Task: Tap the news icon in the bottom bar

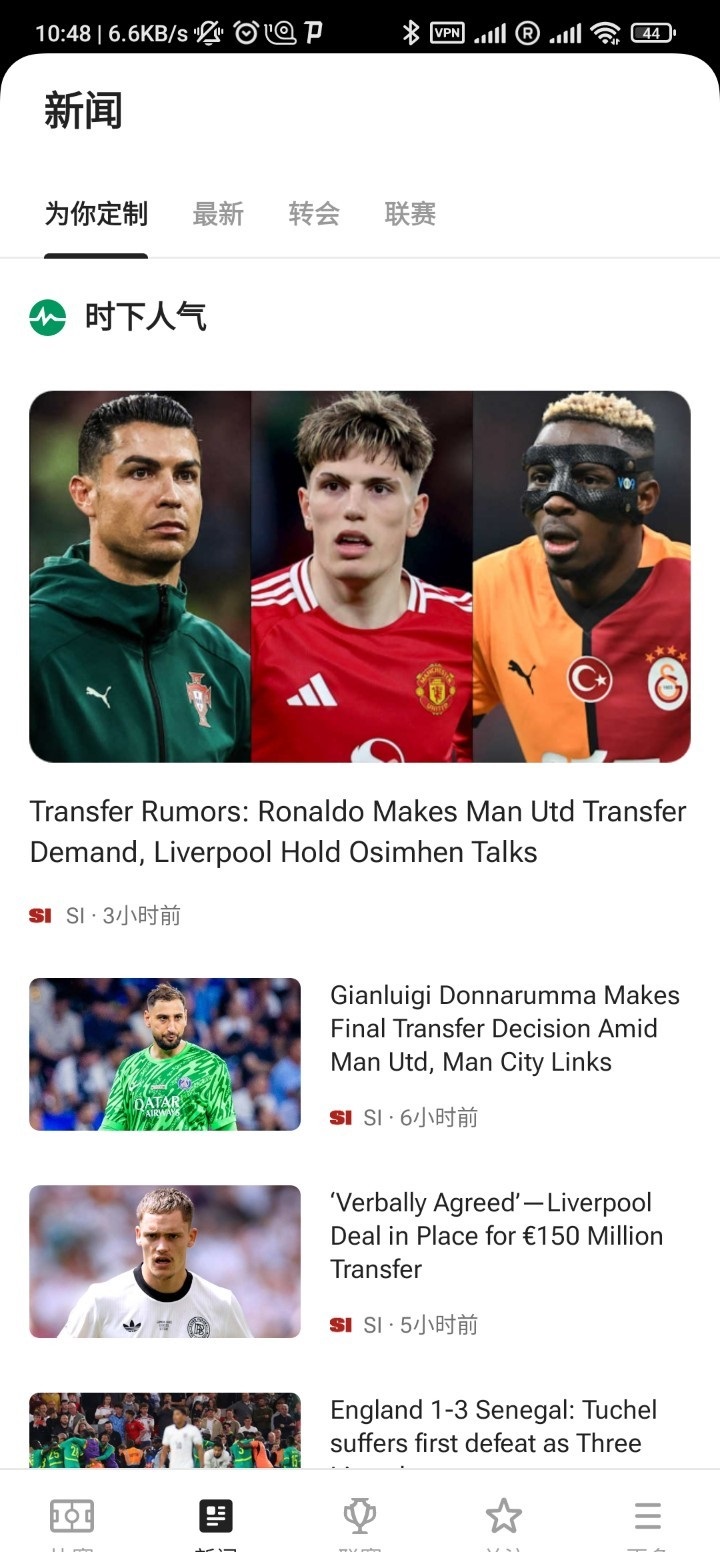Action: pos(216,1517)
